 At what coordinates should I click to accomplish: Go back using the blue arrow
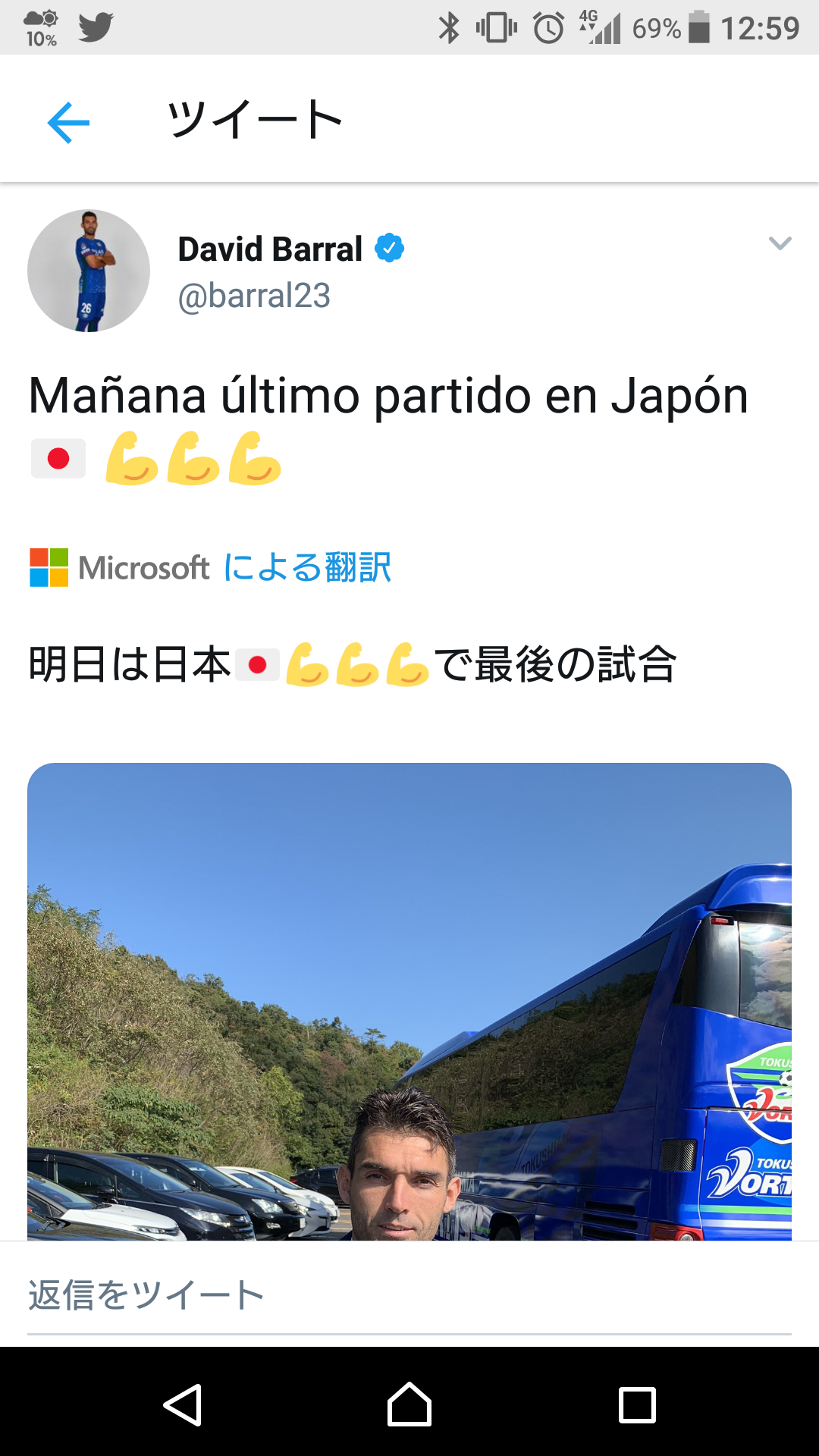(68, 121)
